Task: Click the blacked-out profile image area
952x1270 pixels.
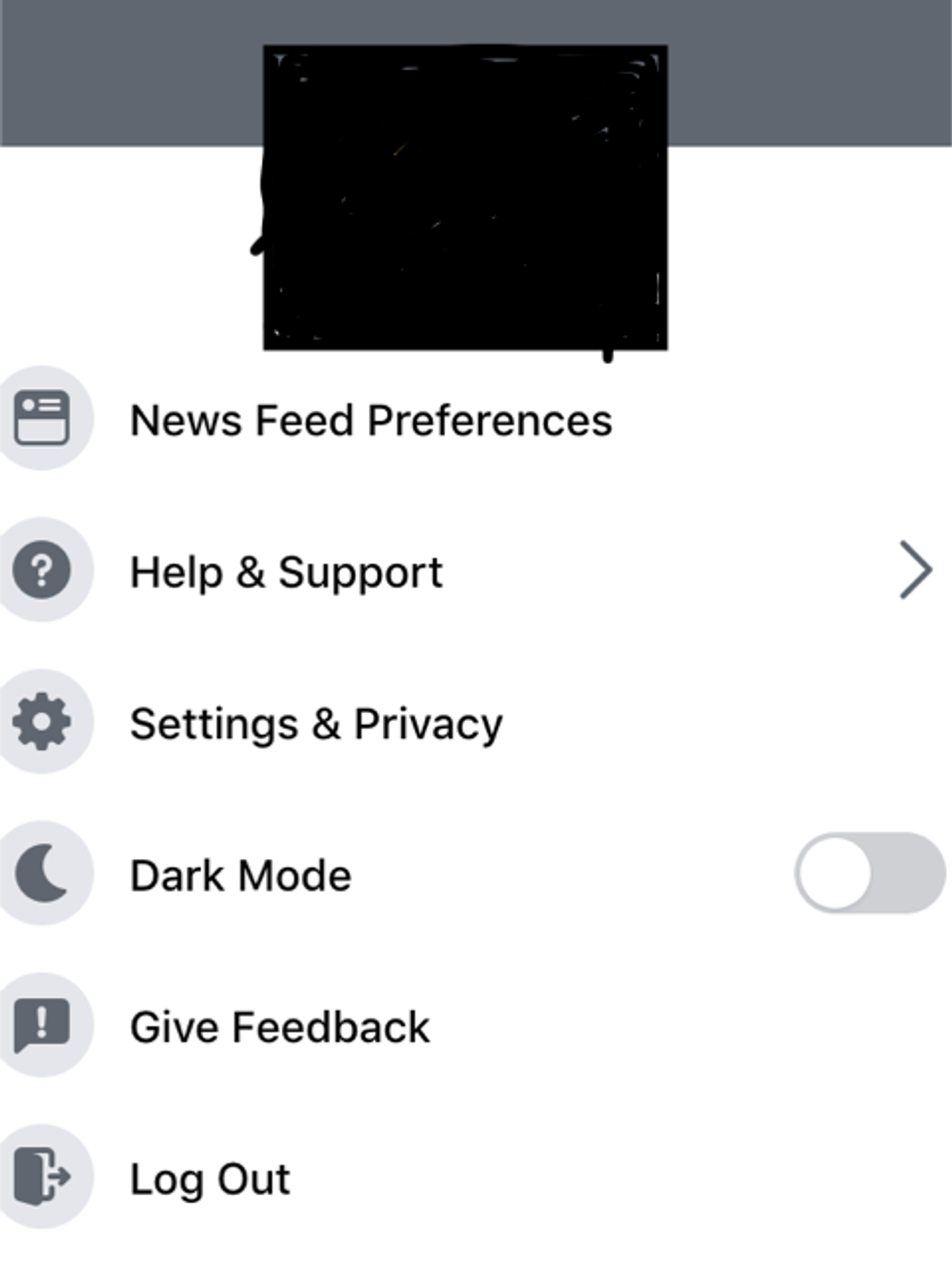Action: (464, 197)
